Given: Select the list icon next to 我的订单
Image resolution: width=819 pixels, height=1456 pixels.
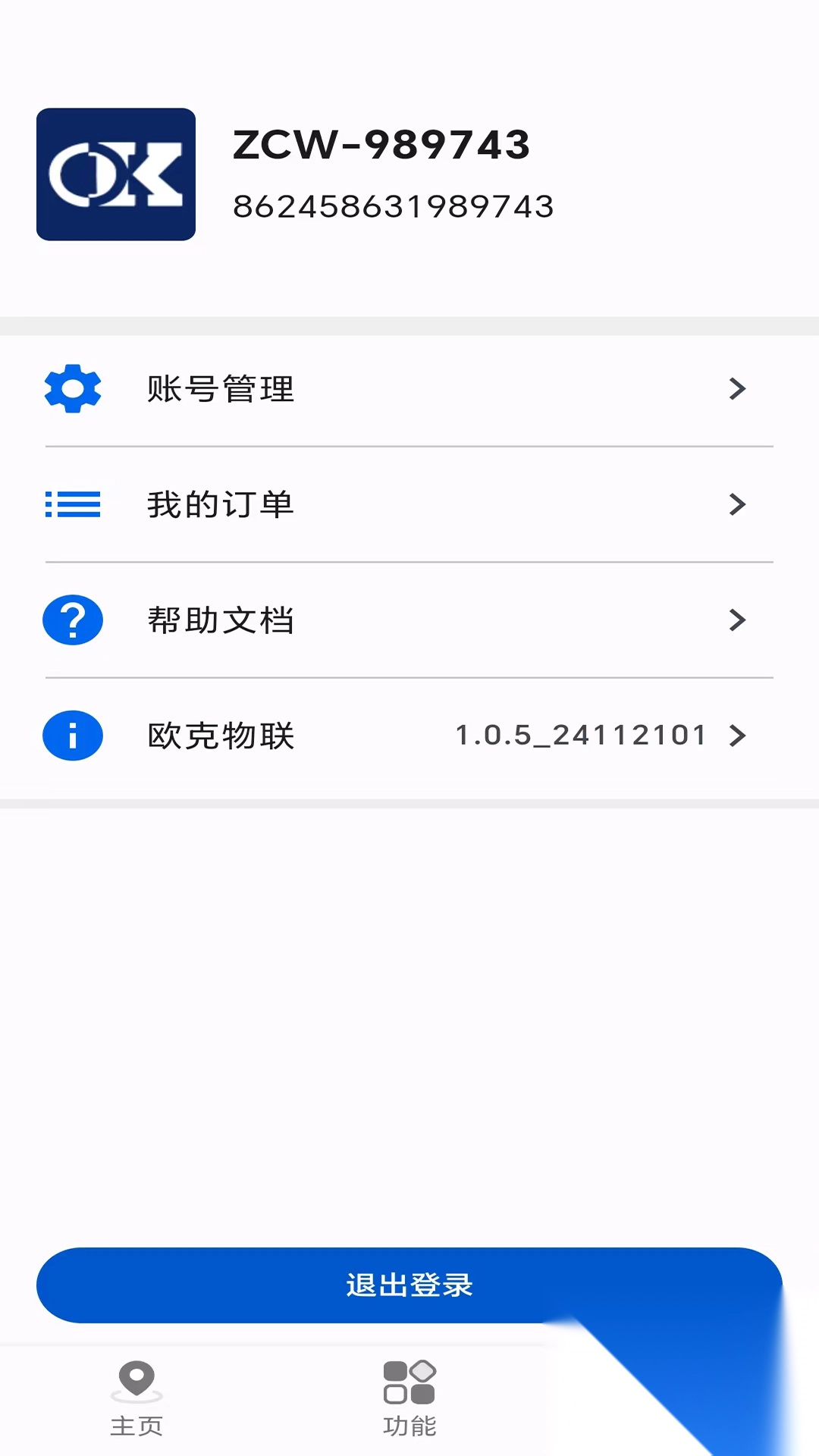Looking at the screenshot, I should (72, 505).
